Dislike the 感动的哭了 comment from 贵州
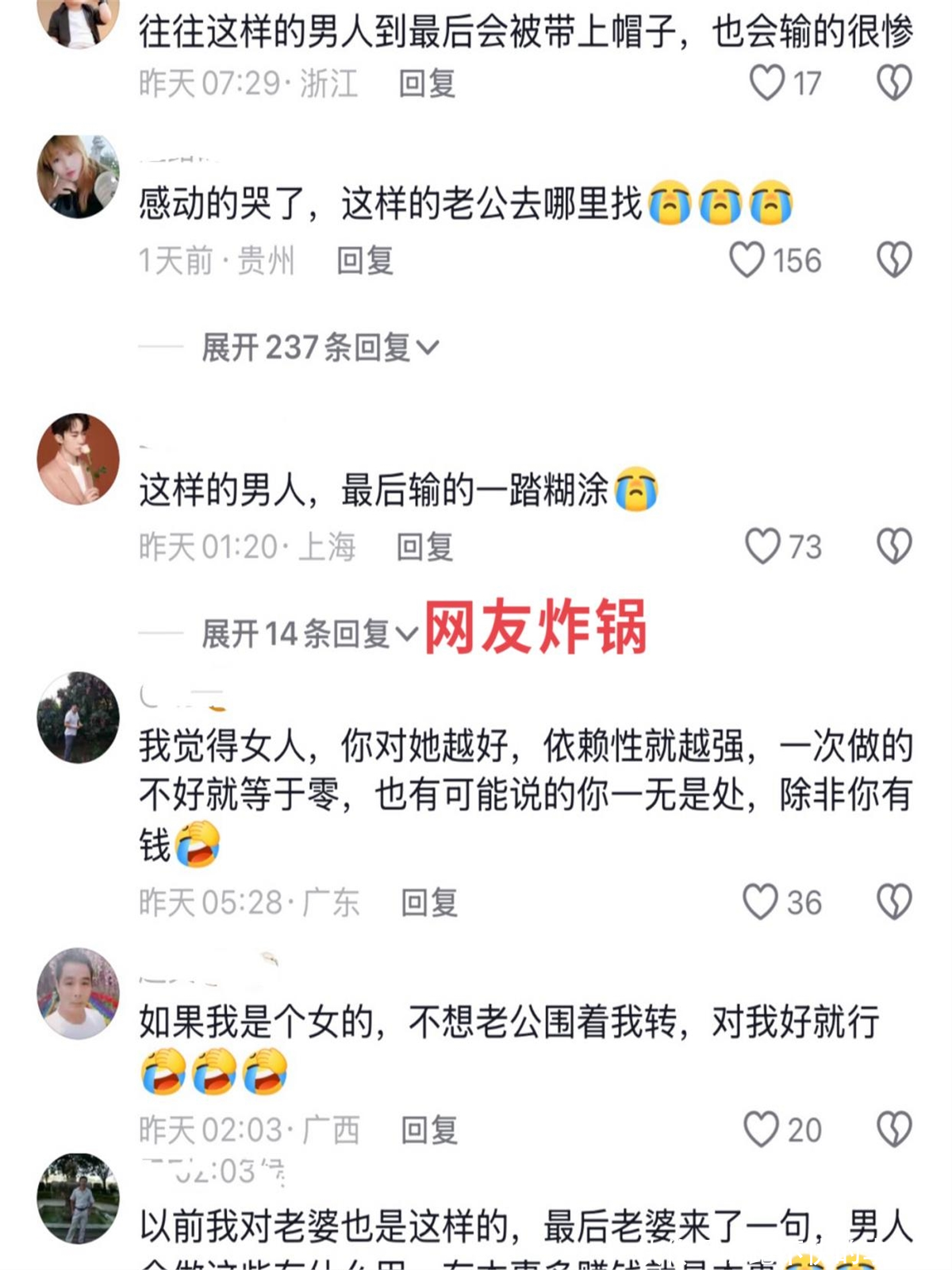Image resolution: width=952 pixels, height=1270 pixels. (894, 260)
